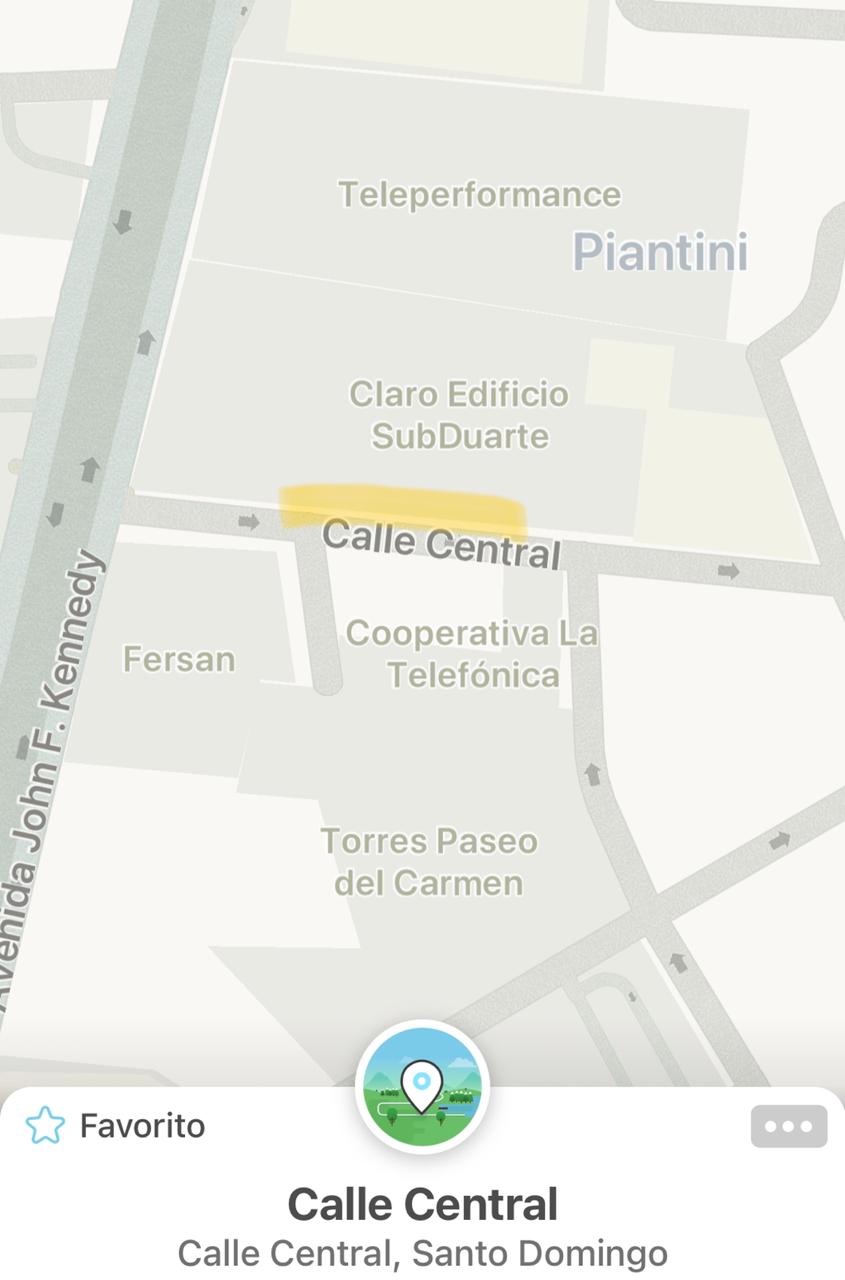Select Cooperativa La Telefónica on the map
Screen dimensions: 845x1280
(x=472, y=654)
